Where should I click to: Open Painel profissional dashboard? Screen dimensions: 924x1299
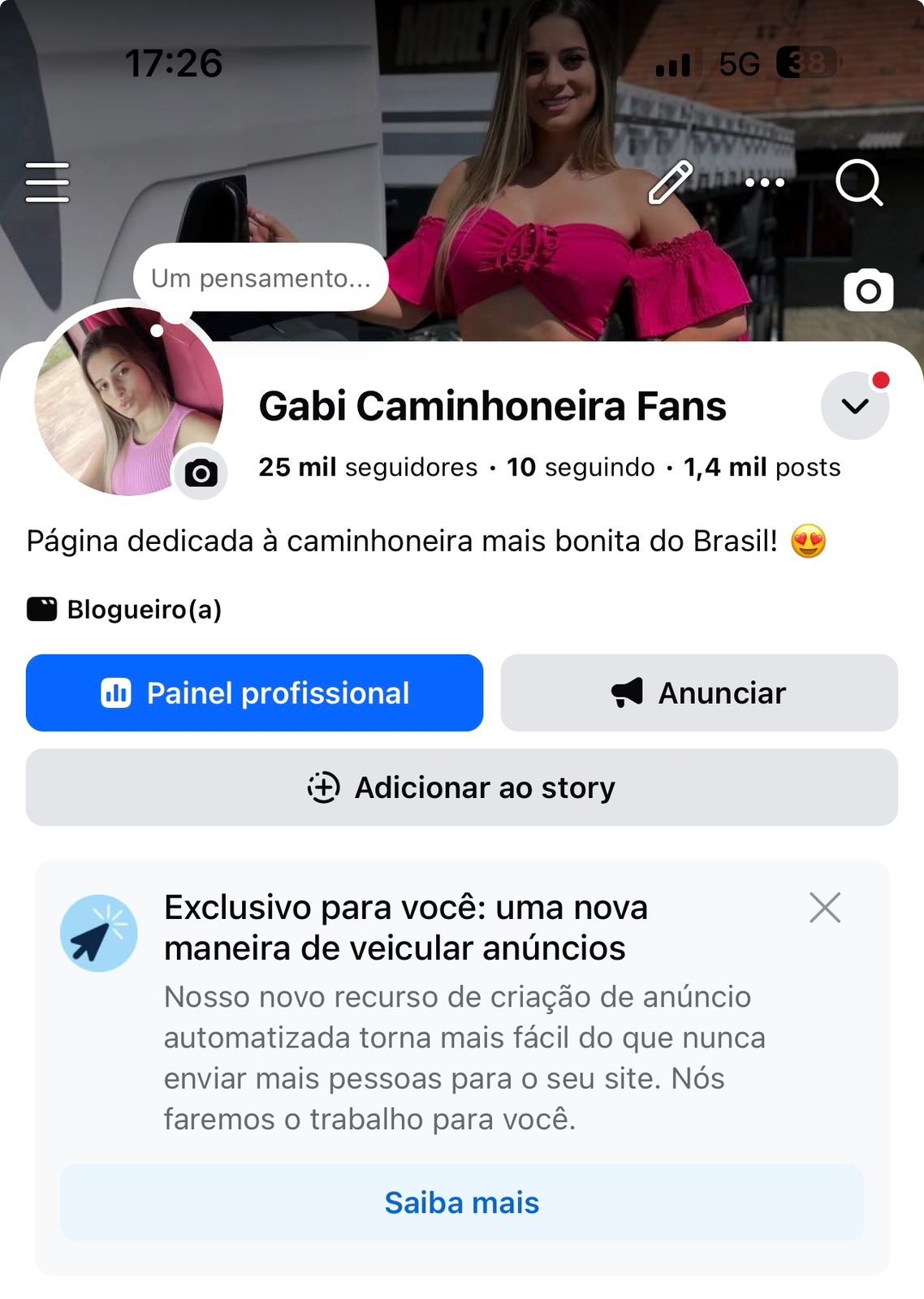tap(254, 693)
